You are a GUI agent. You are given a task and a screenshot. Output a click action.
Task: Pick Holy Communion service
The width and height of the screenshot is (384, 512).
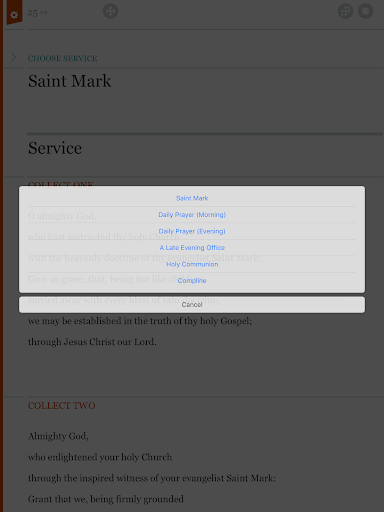[x=192, y=264]
